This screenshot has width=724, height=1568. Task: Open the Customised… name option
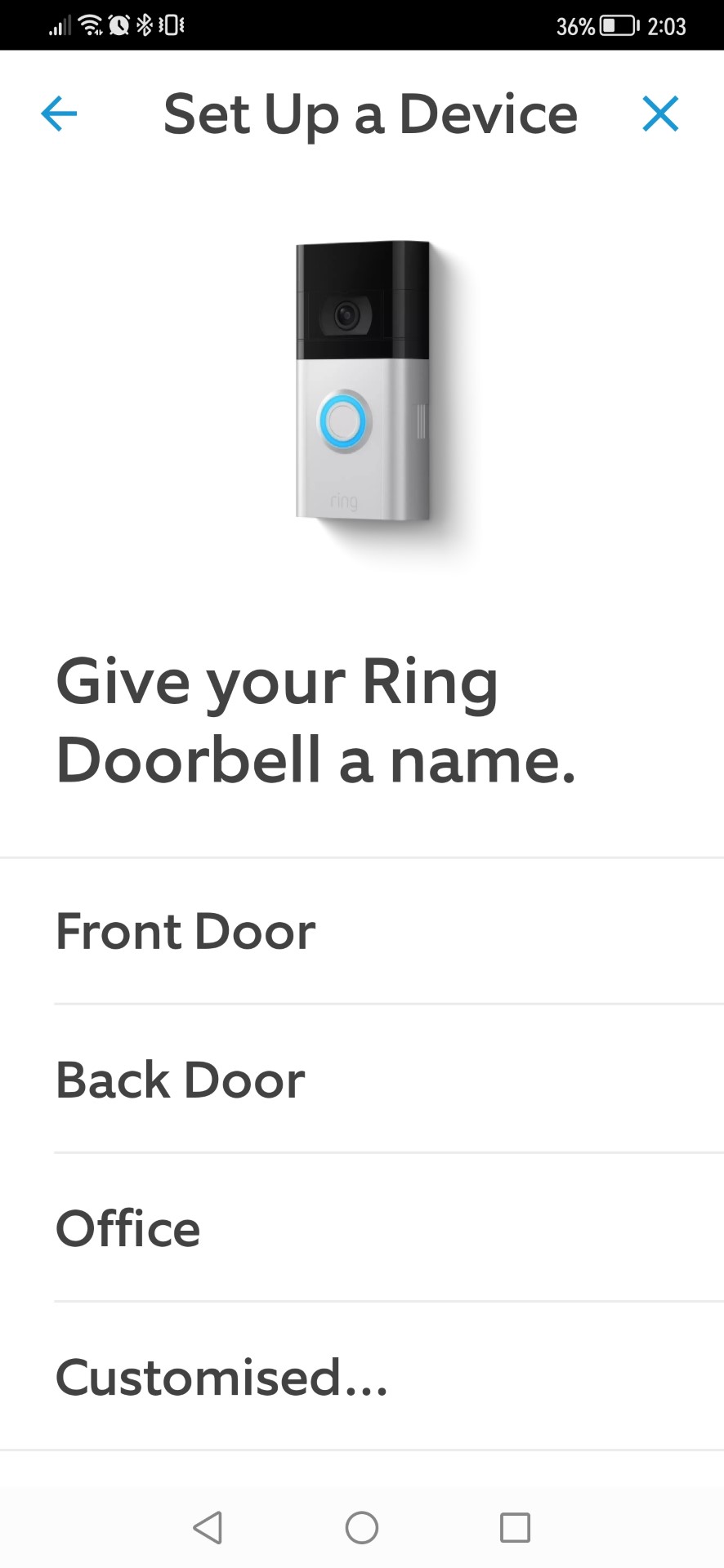point(362,1377)
